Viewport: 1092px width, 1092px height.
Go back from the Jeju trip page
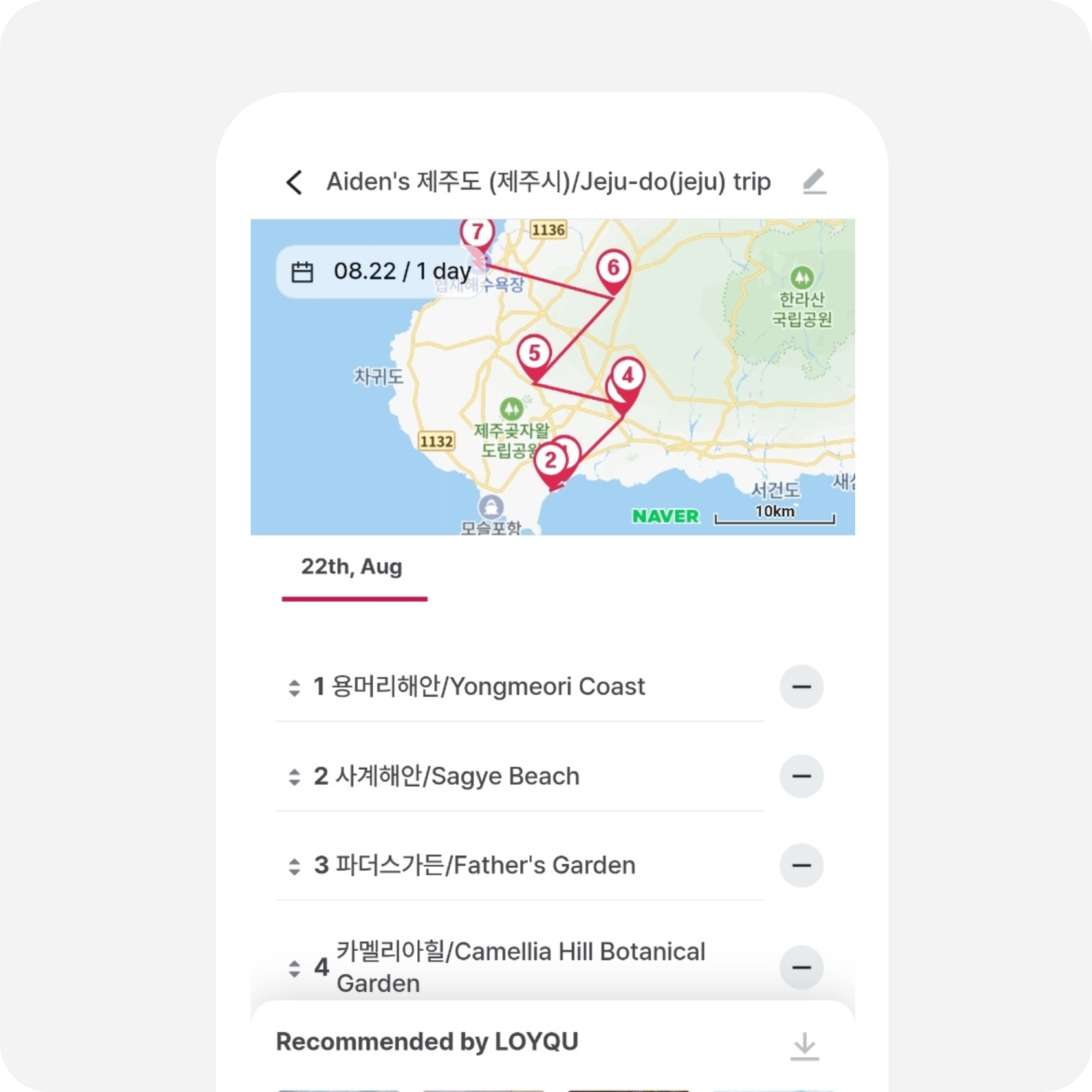tap(294, 182)
